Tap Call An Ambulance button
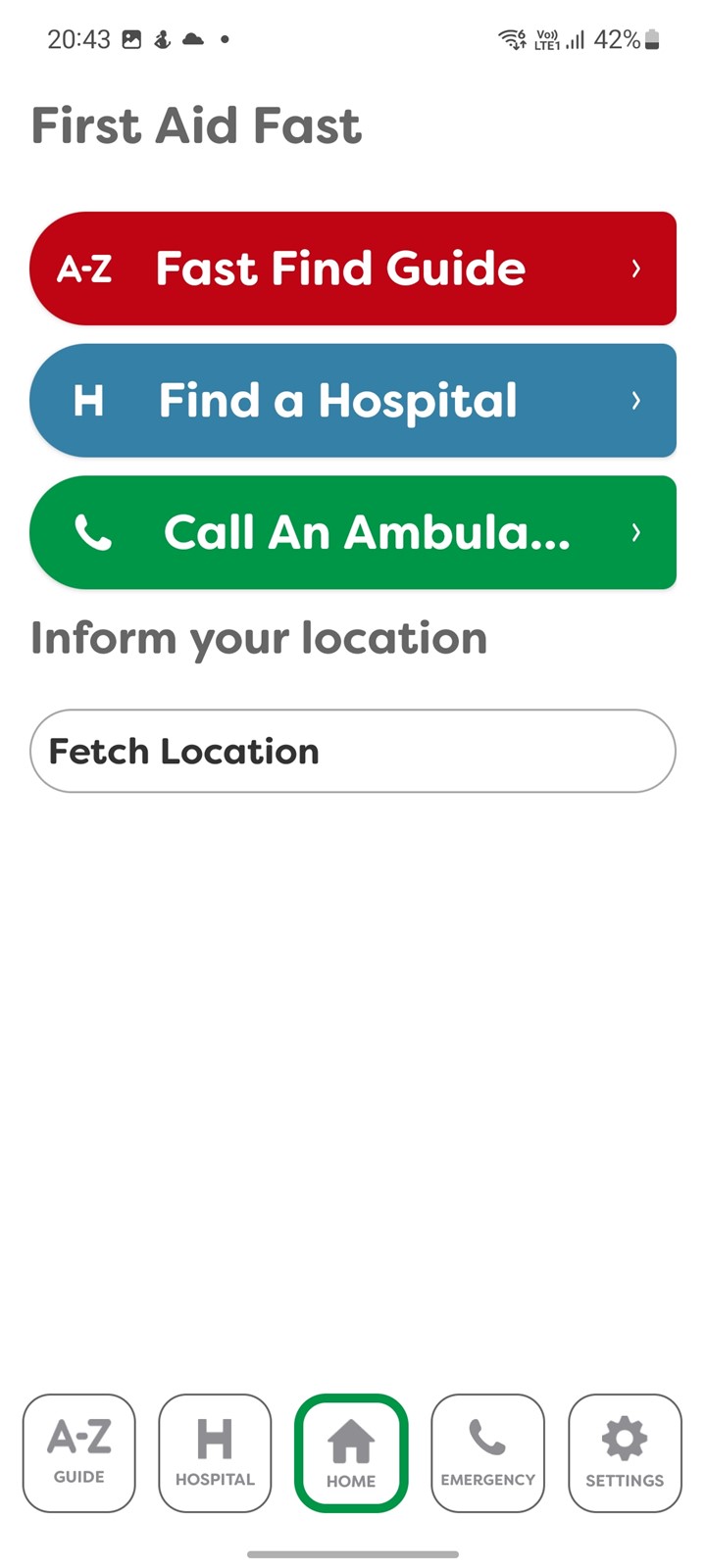The width and height of the screenshot is (706, 1568). pos(353,533)
